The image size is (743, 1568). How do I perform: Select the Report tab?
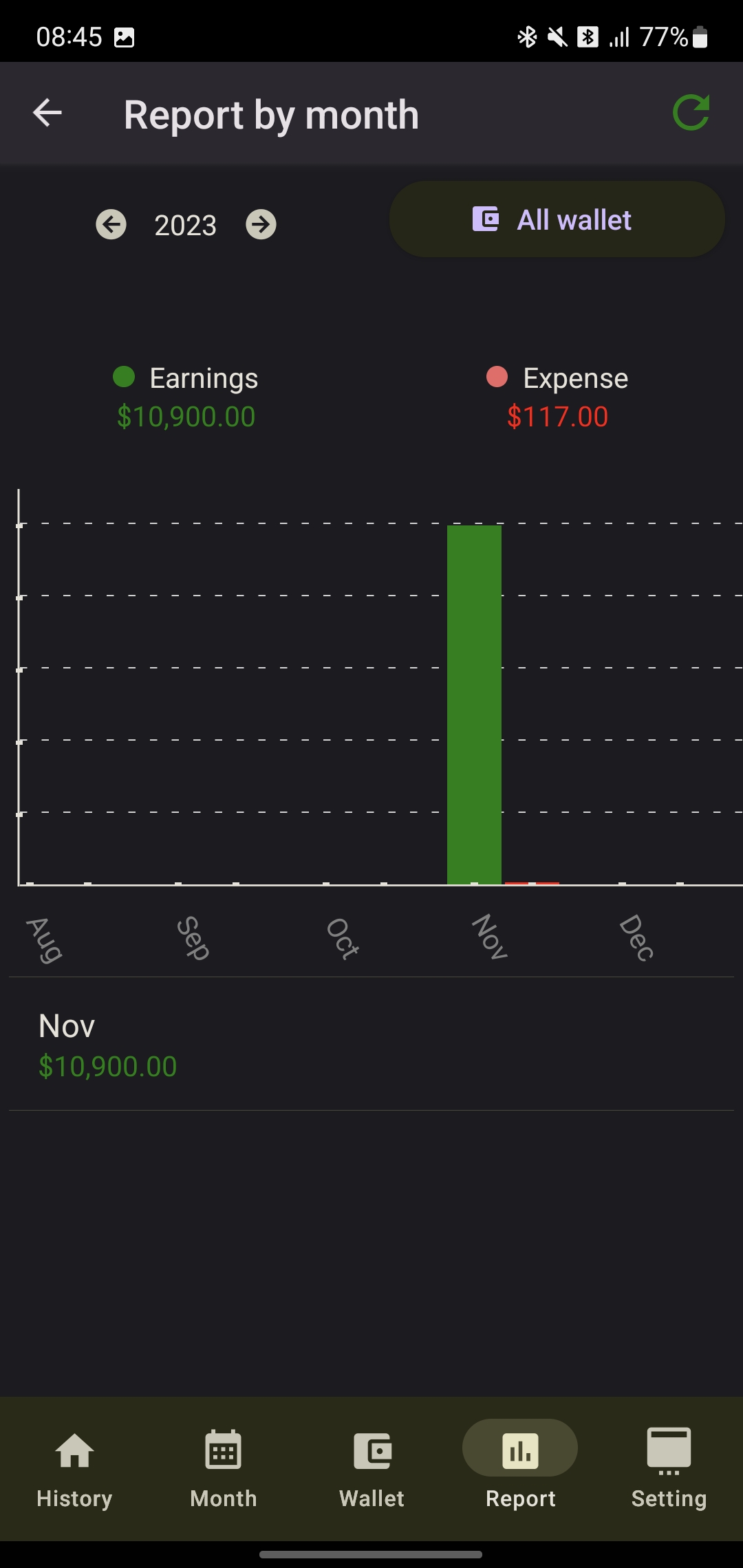(520, 1468)
